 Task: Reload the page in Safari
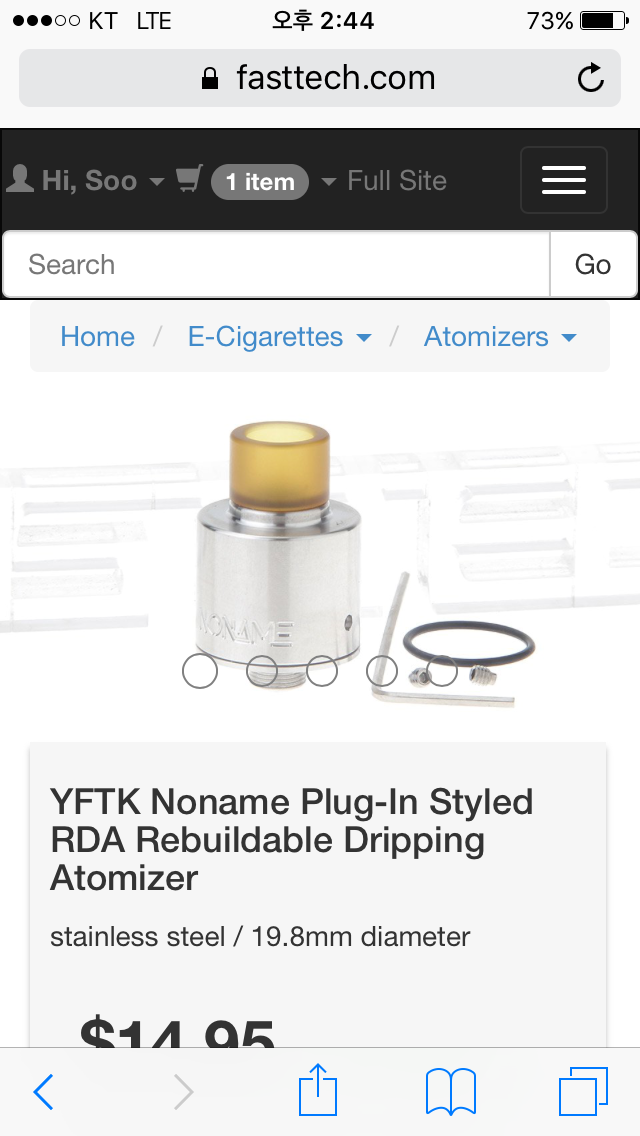[591, 78]
